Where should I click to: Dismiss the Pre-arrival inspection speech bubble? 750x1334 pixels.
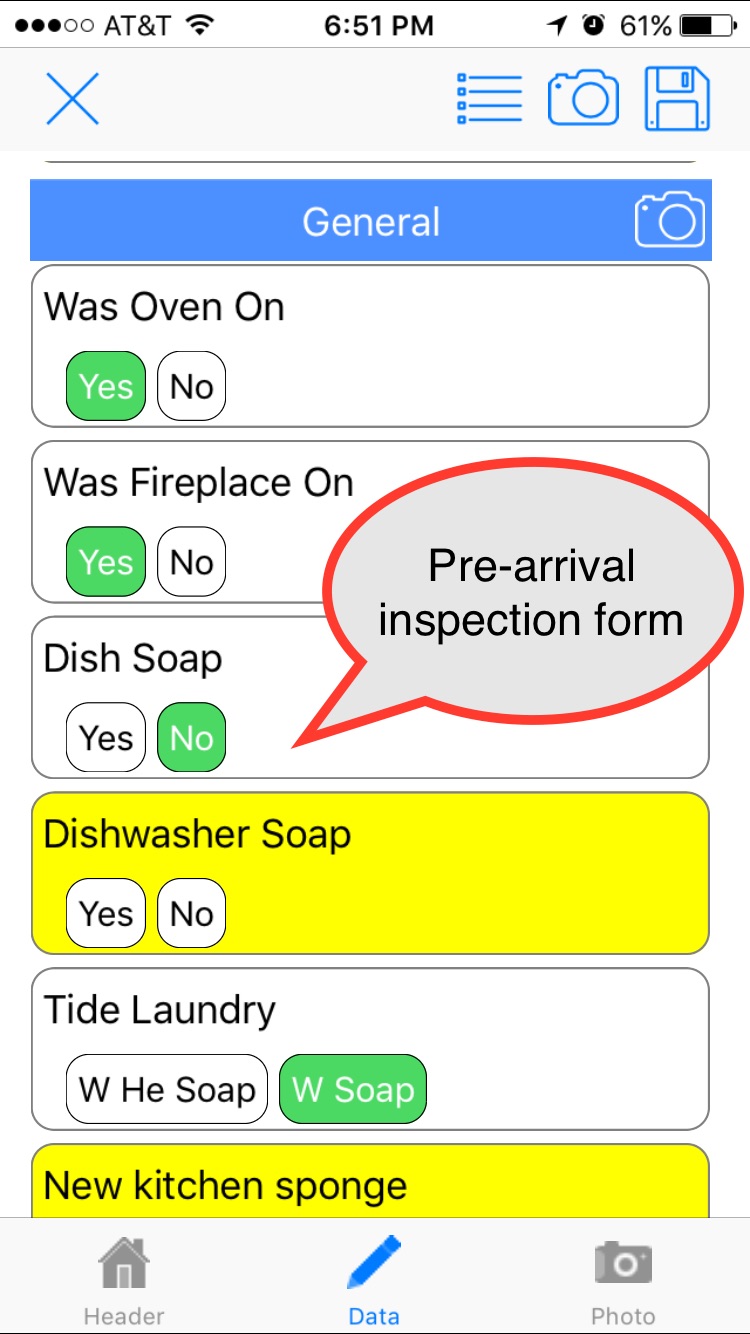pyautogui.click(x=530, y=590)
